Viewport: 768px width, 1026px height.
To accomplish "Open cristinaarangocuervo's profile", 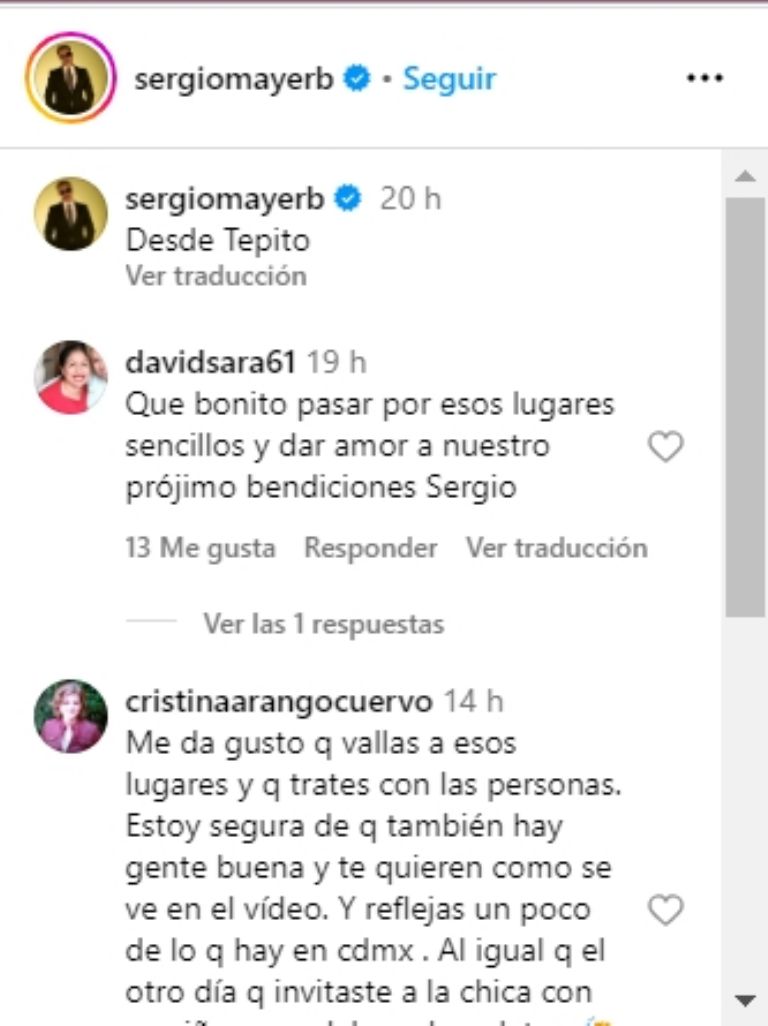I will tap(278, 702).
